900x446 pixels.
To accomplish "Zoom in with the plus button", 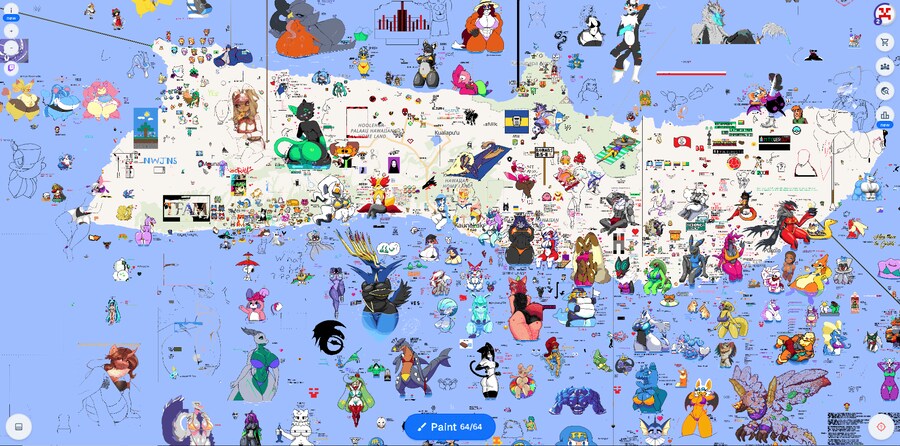I will pyautogui.click(x=12, y=31).
